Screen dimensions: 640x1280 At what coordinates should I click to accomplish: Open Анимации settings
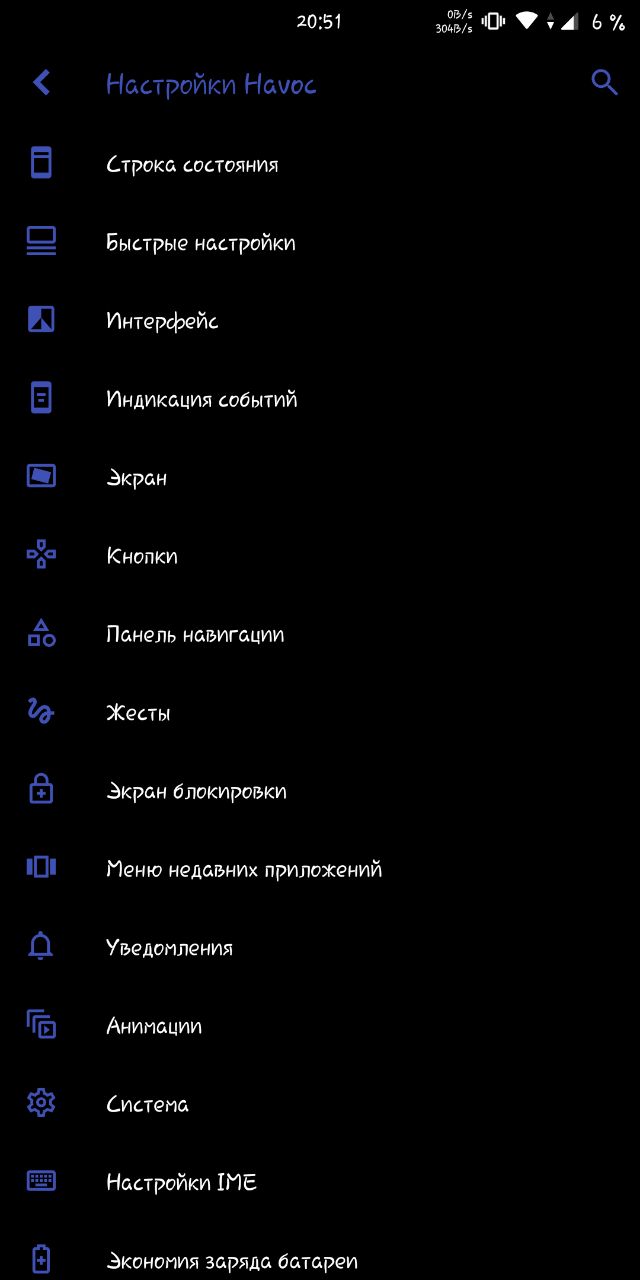pos(154,1026)
